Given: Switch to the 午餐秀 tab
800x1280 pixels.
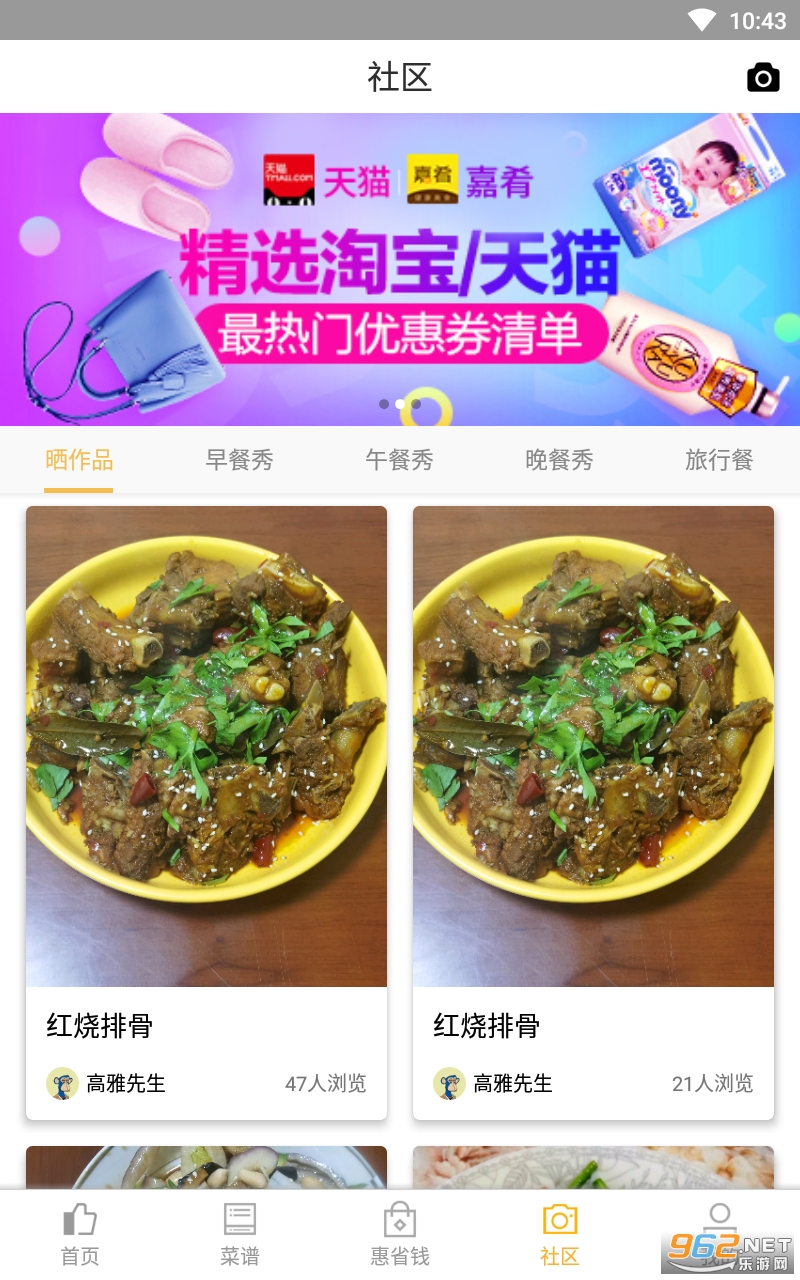Looking at the screenshot, I should click(399, 460).
